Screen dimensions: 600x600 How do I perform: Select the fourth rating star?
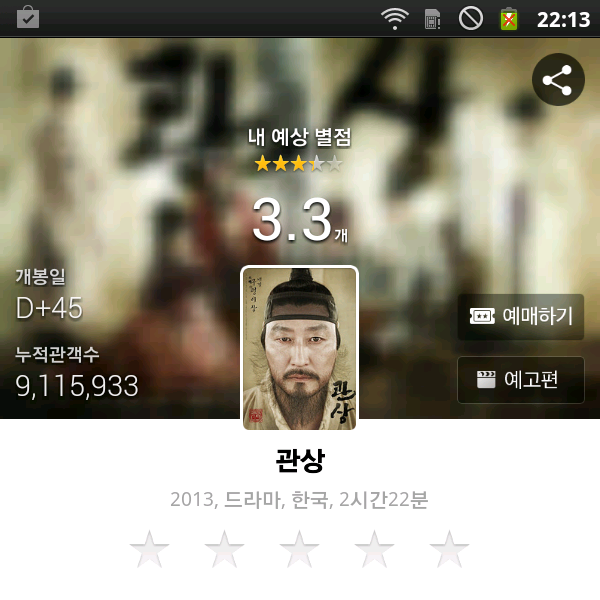[375, 550]
